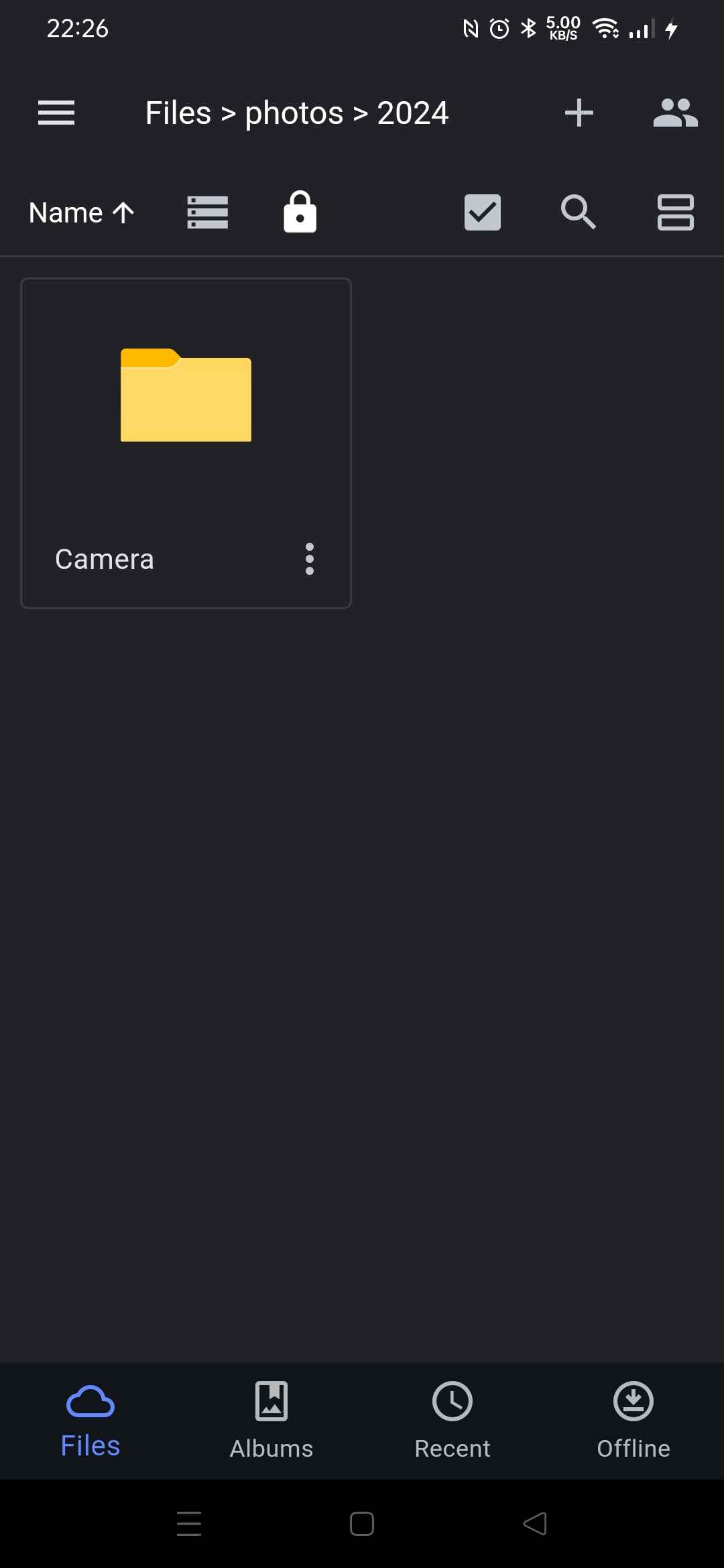Viewport: 724px width, 1568px height.
Task: Go back with system back button
Action: click(535, 1524)
